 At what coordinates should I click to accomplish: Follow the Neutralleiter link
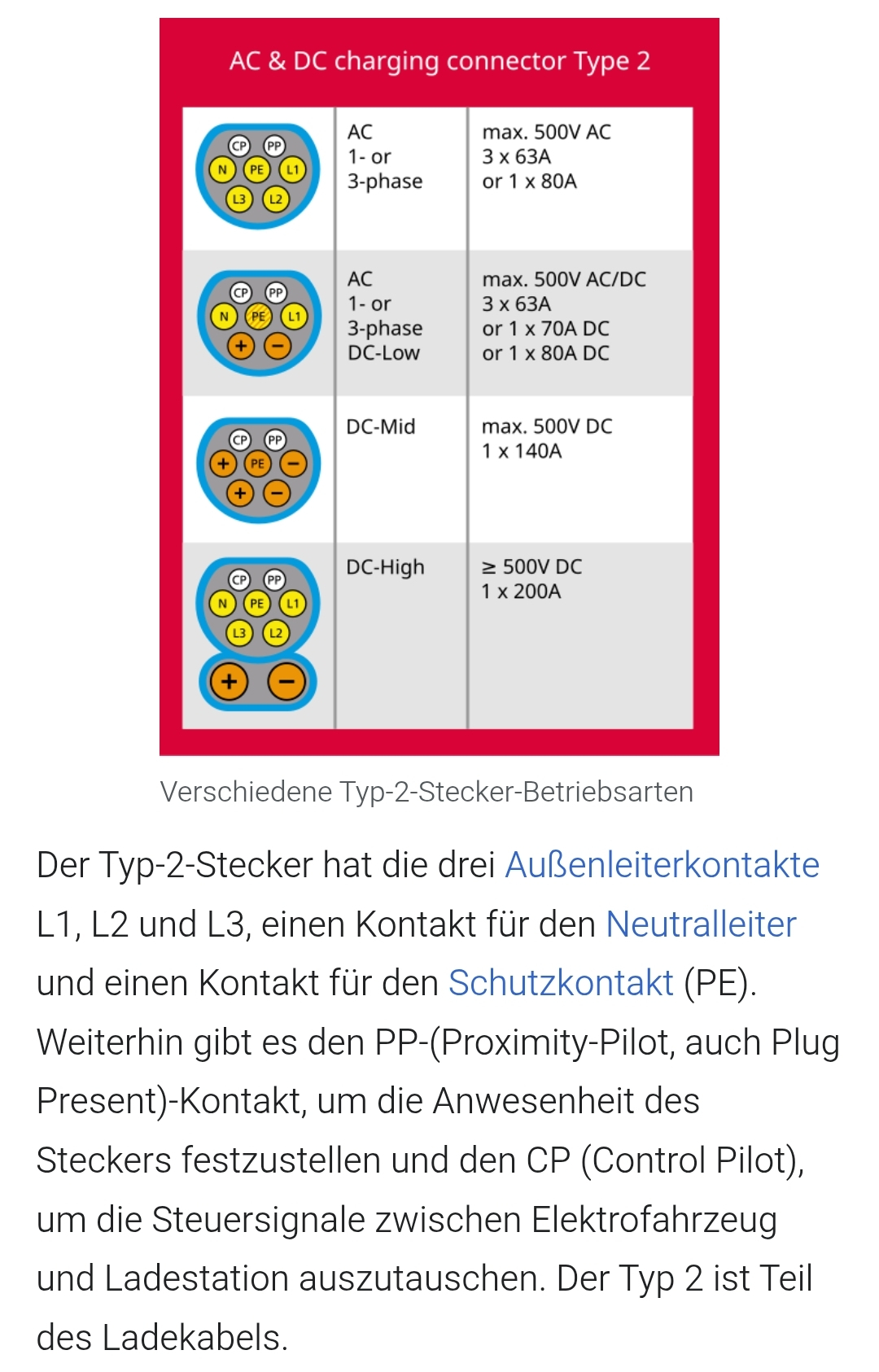(x=701, y=924)
